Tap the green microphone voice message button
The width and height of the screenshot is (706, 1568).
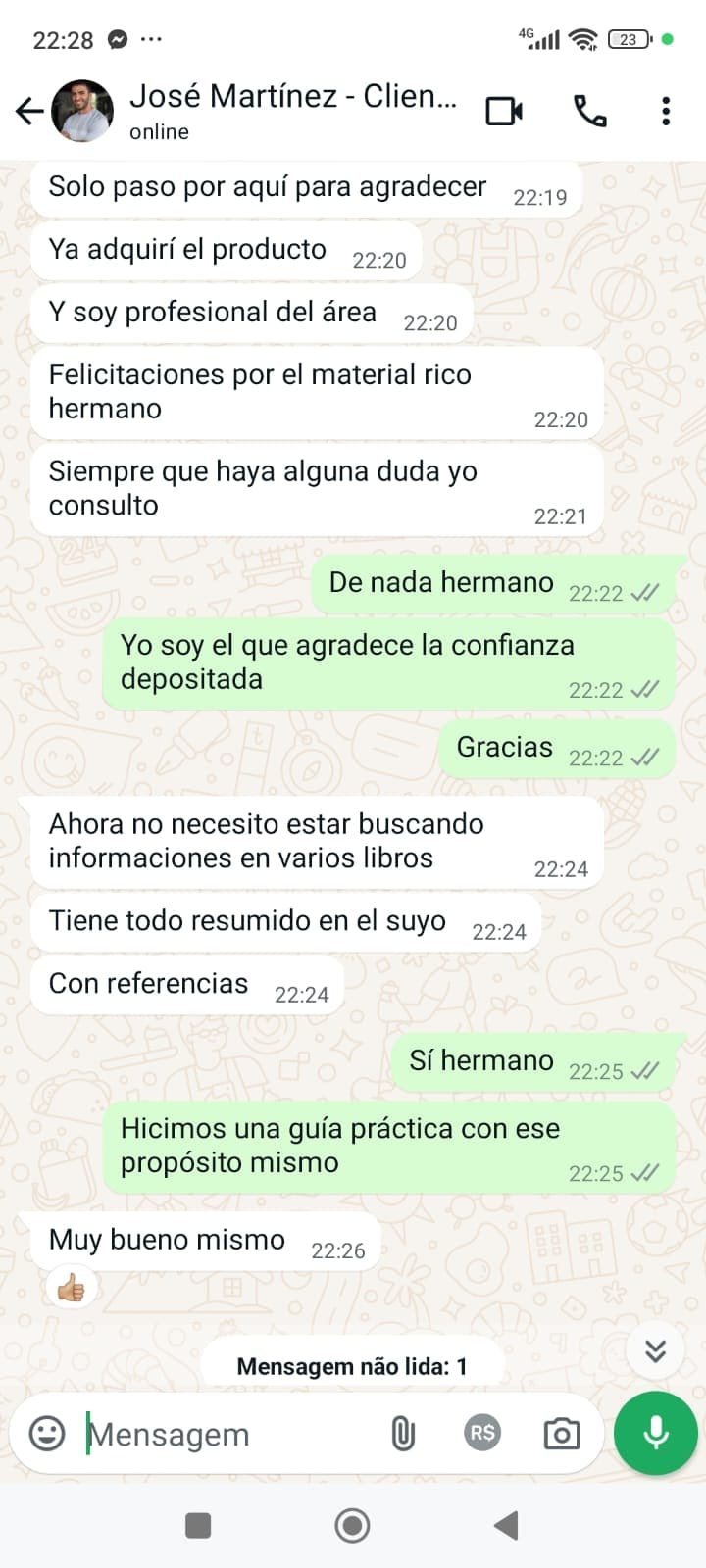click(x=654, y=1432)
